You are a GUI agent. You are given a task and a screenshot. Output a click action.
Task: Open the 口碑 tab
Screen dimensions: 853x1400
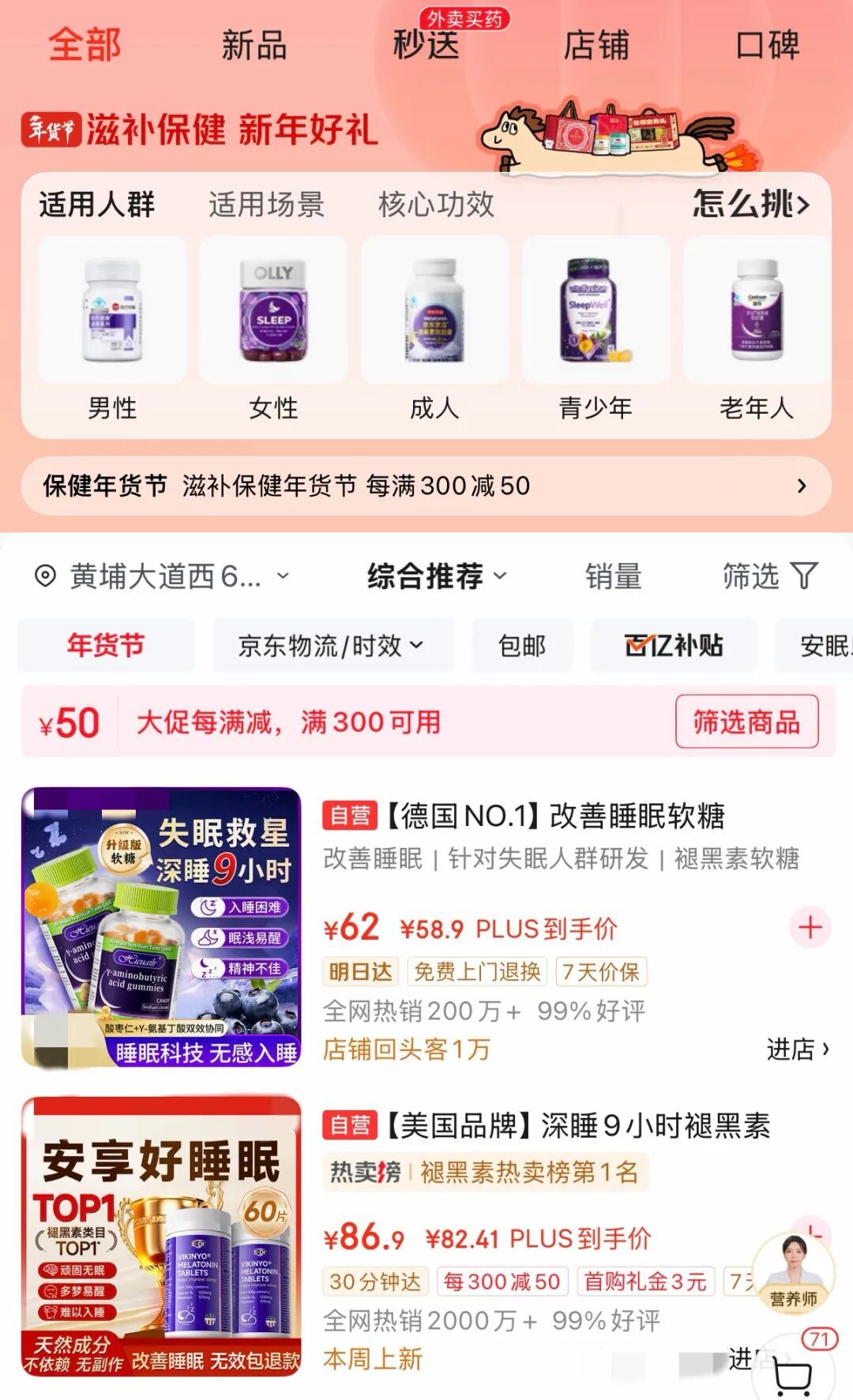pos(767,45)
